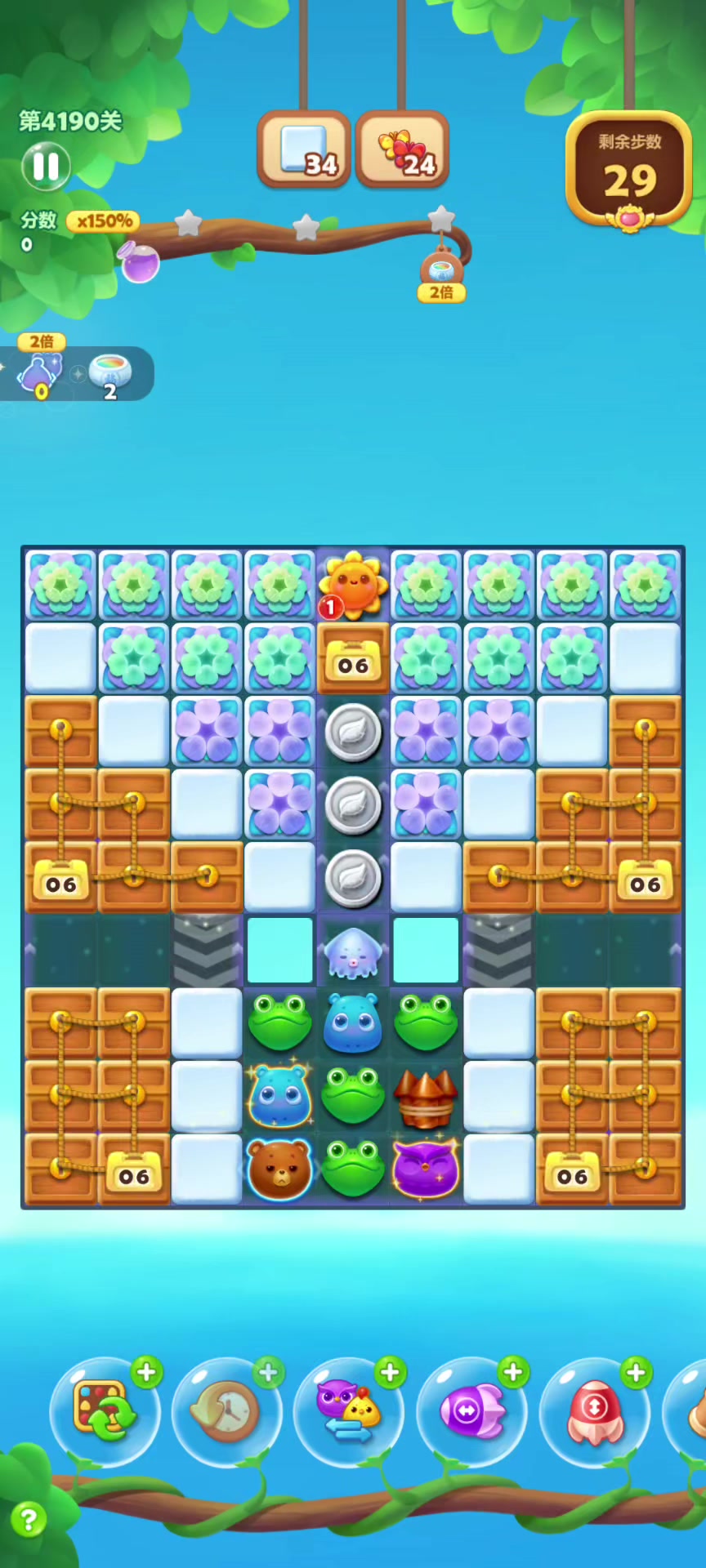Viewport: 706px width, 1568px height.
Task: Use the clock rewind booster
Action: [226, 1411]
